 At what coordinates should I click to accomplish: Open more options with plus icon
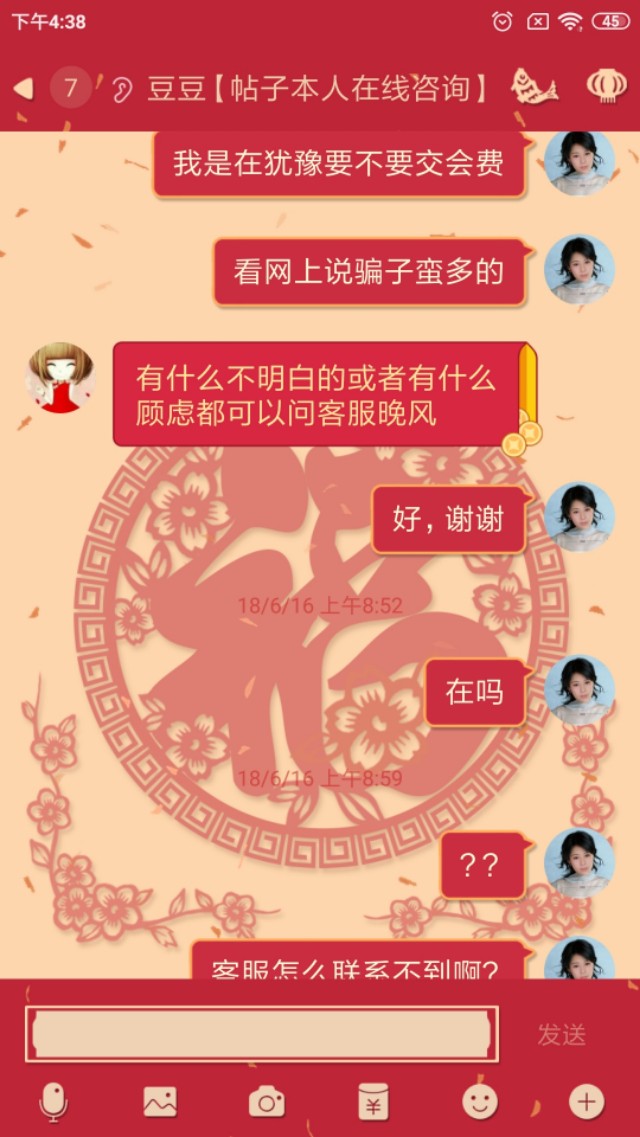[586, 1102]
